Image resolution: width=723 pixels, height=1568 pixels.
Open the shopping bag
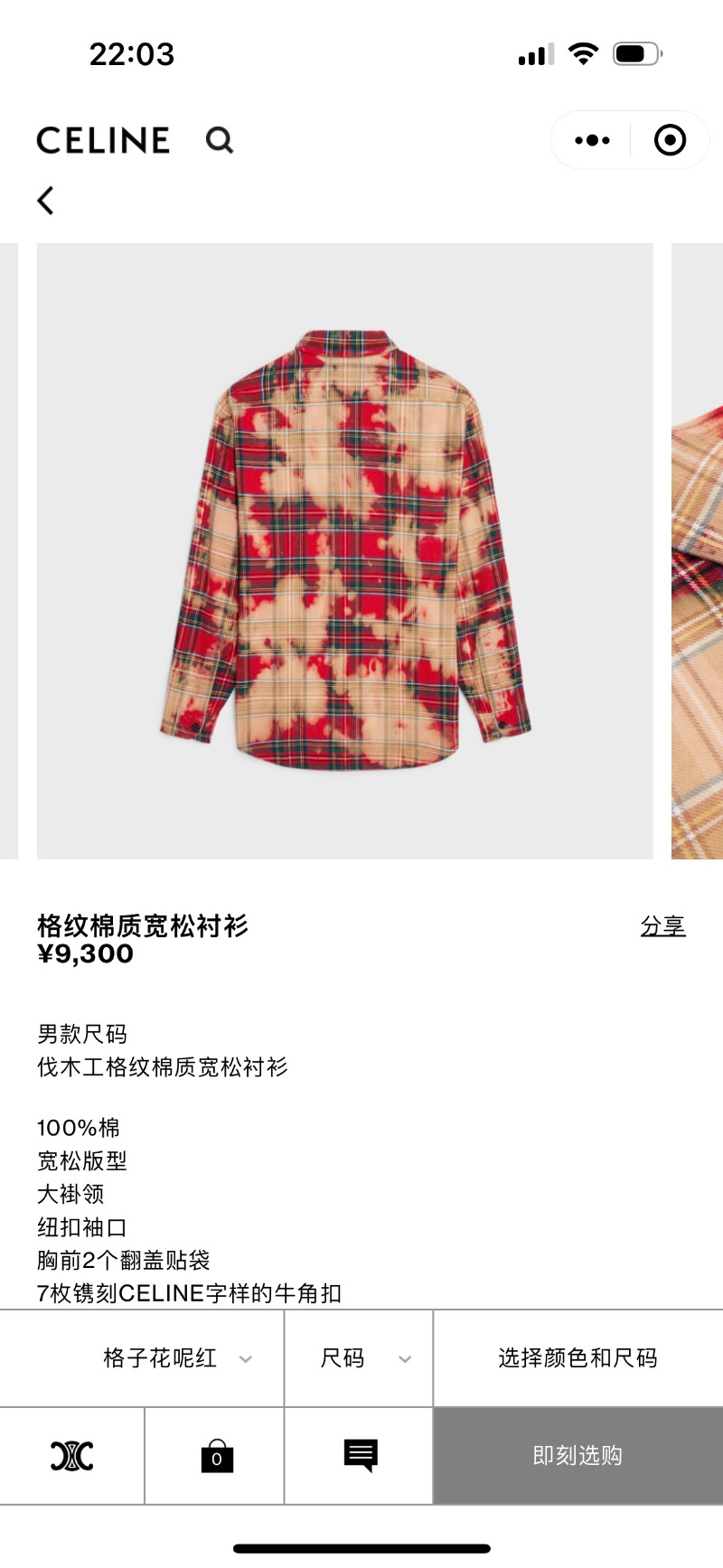(216, 1455)
